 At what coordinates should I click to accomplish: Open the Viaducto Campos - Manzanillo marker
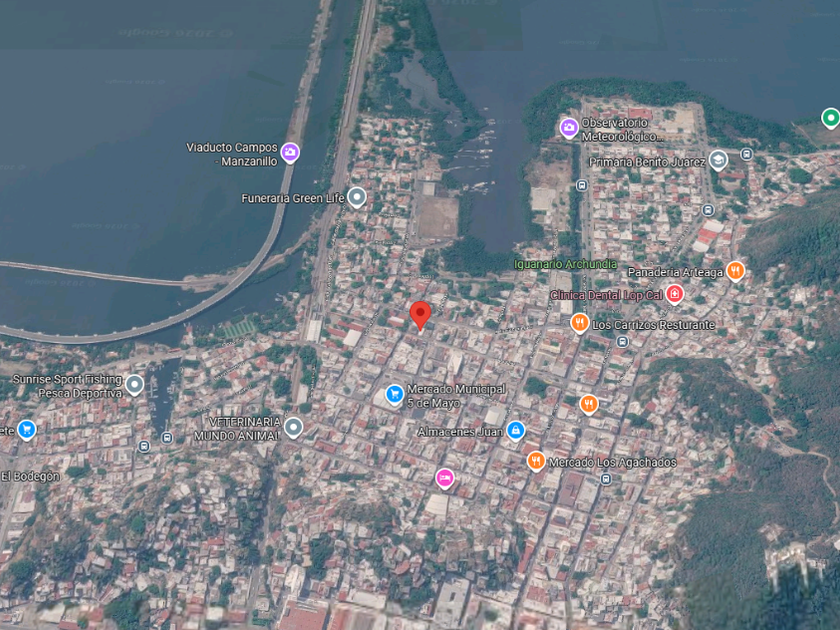point(290,153)
